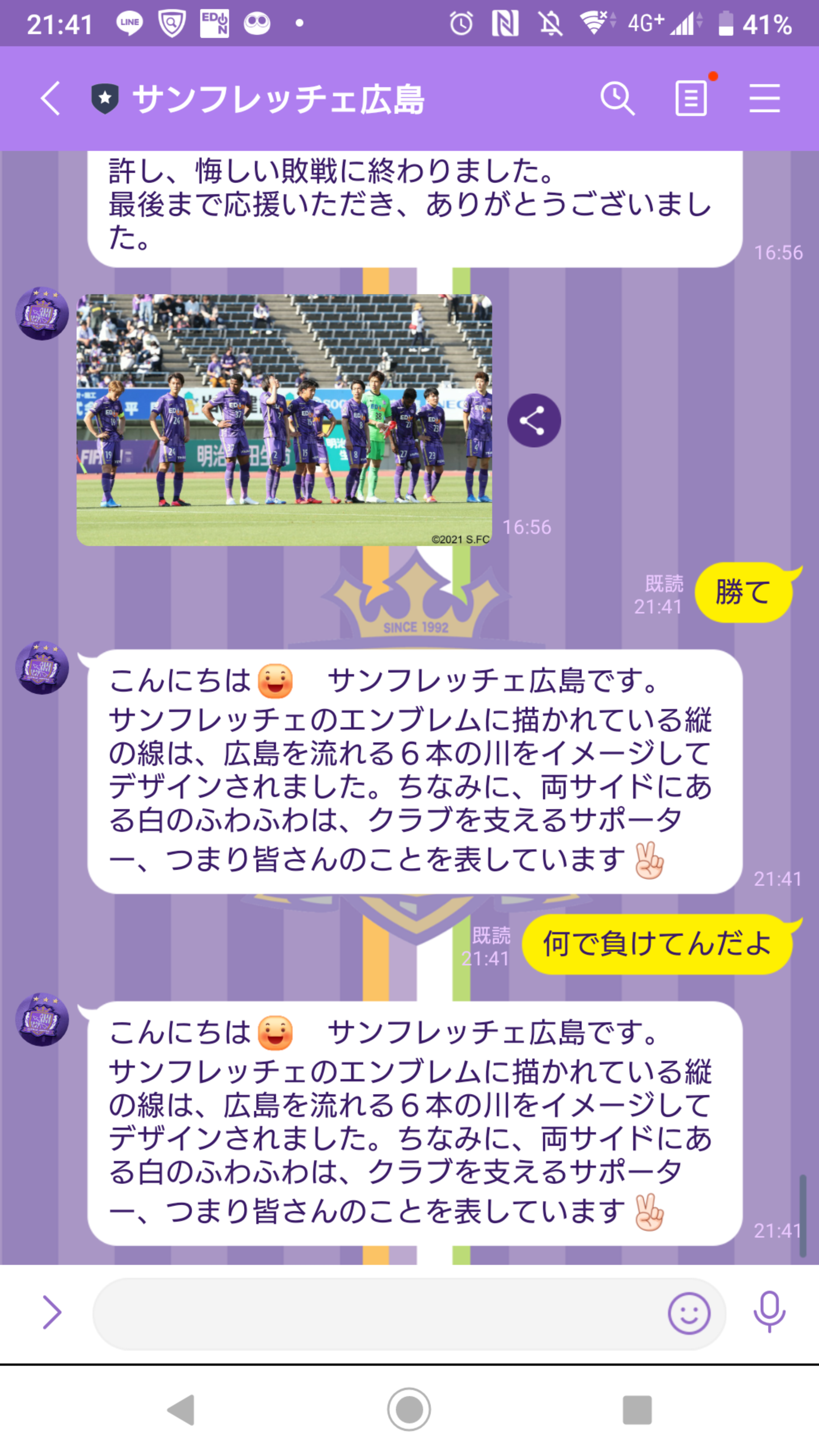The height and width of the screenshot is (1456, 819).
Task: Open the notes icon with red dot
Action: pyautogui.click(x=692, y=98)
